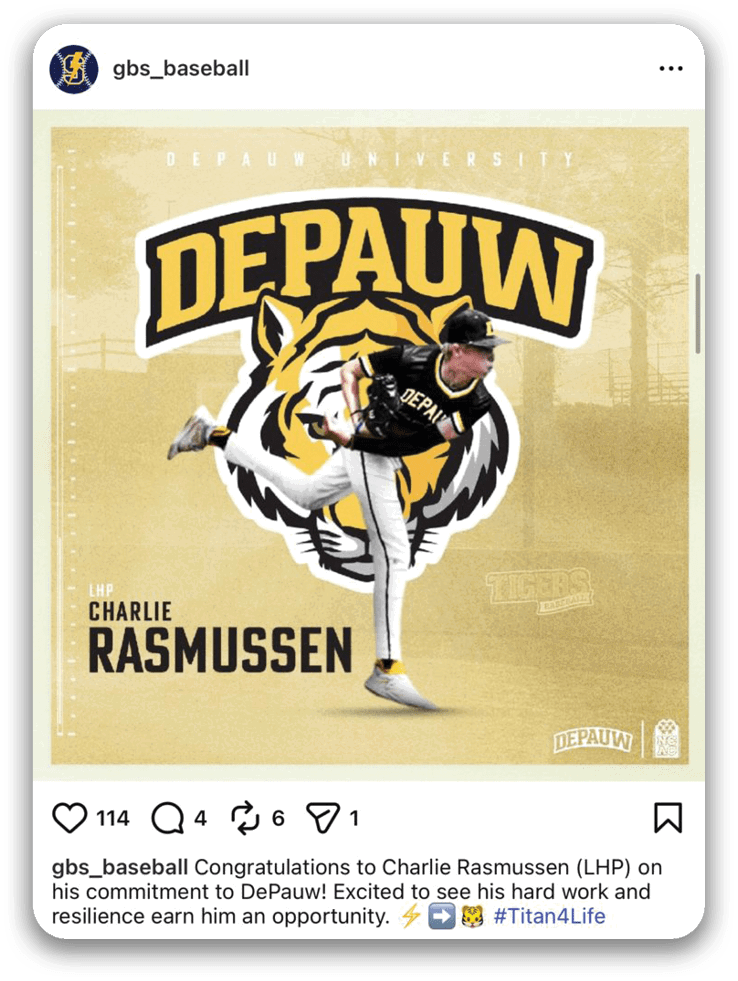Image resolution: width=738 pixels, height=981 pixels.
Task: Open gbs_baseball name in the caption
Action: (119, 867)
